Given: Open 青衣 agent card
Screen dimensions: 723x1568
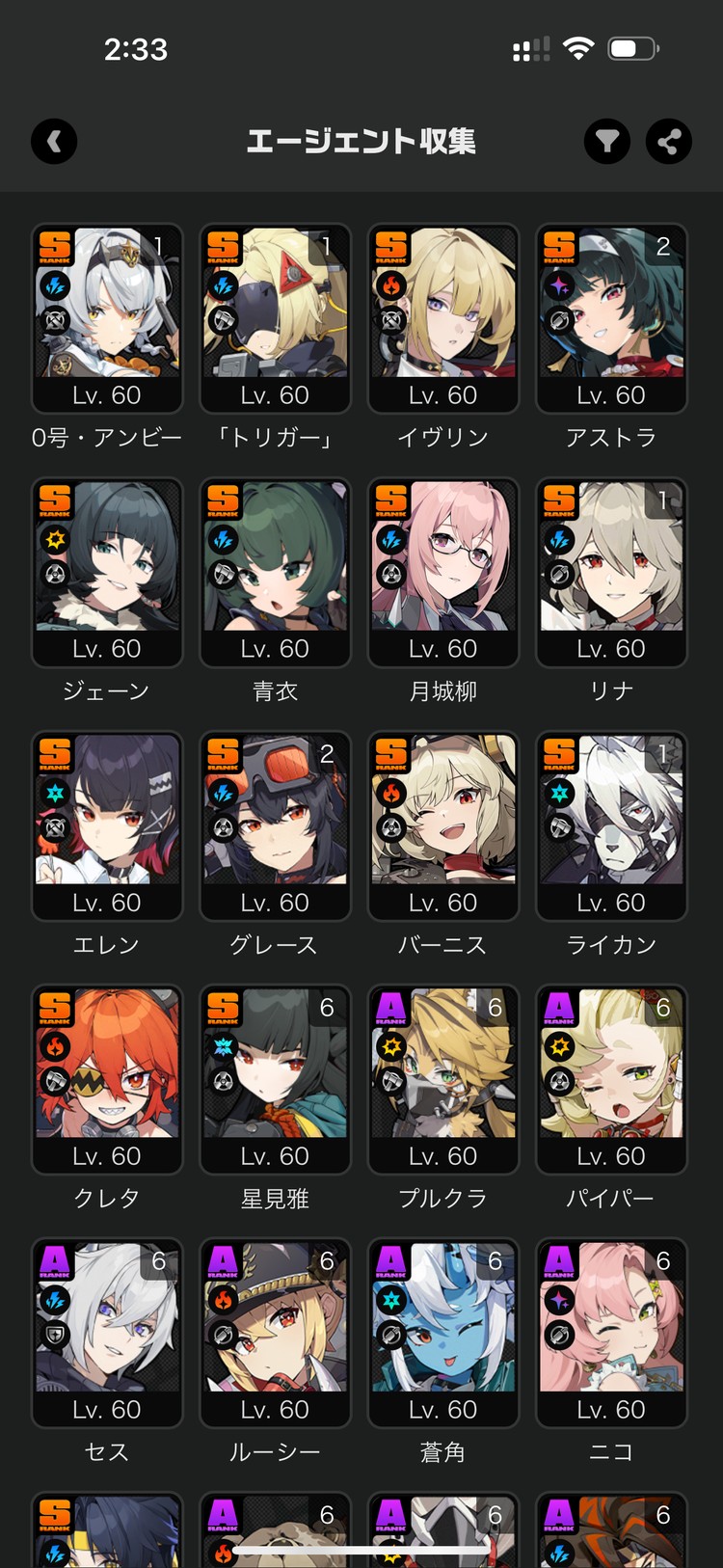Looking at the screenshot, I should (275, 572).
